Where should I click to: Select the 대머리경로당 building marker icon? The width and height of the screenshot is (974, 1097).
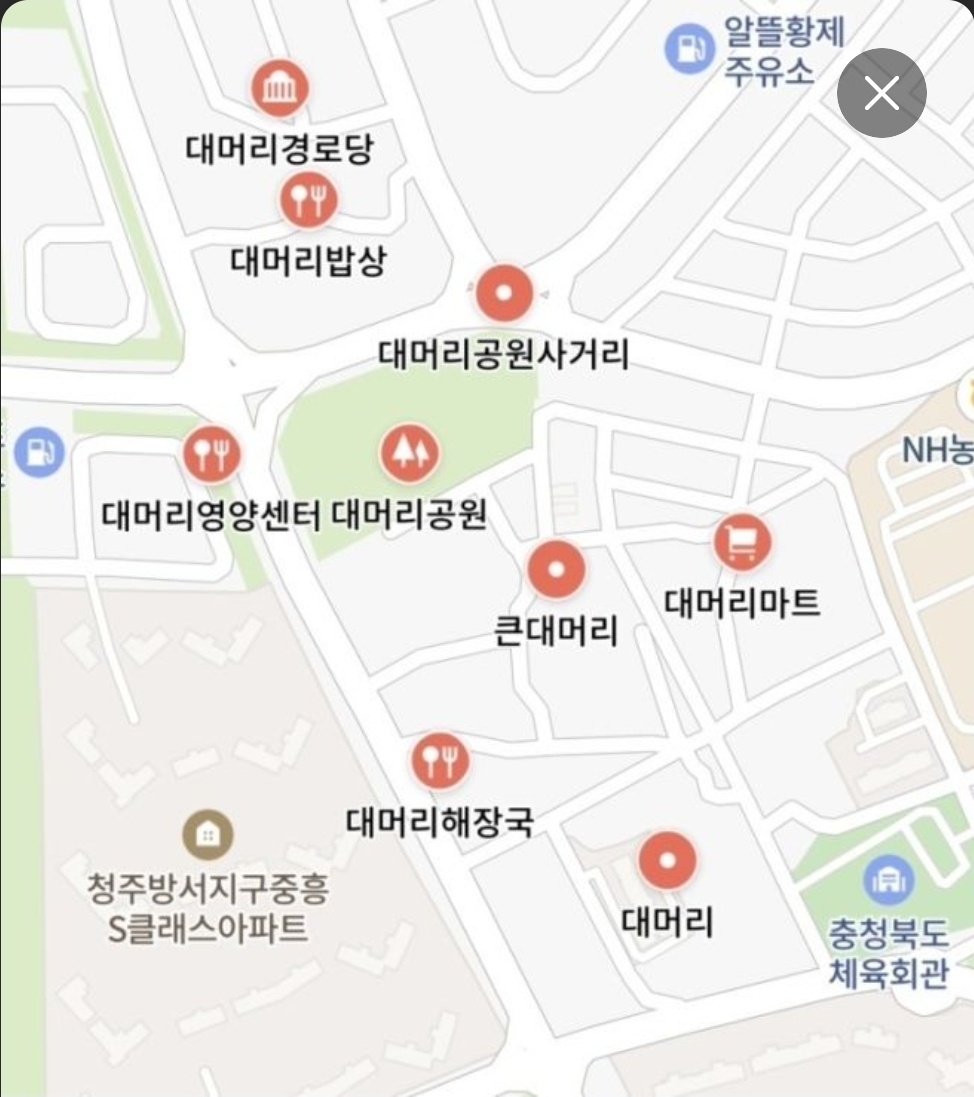coord(278,86)
